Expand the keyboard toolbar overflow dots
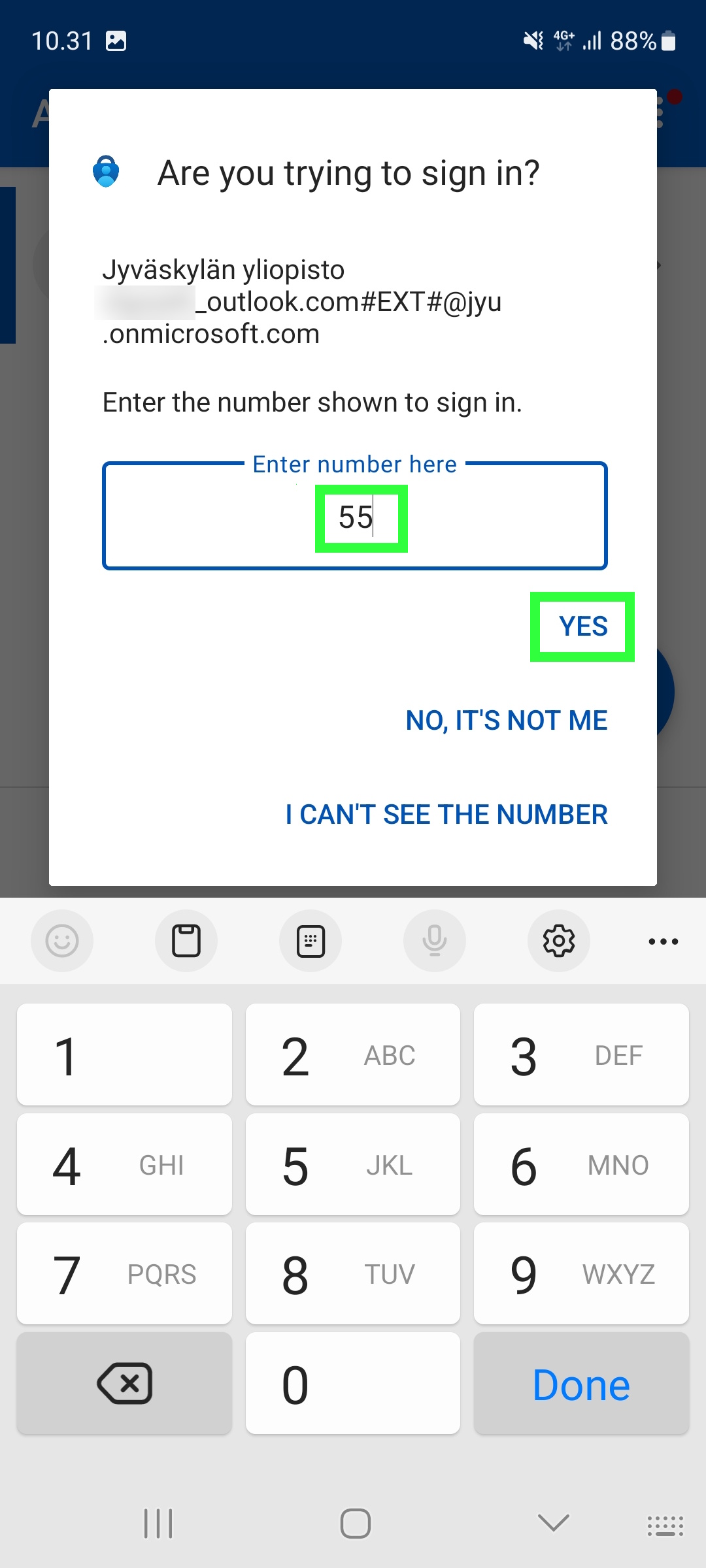Viewport: 706px width, 1568px height. tap(663, 941)
